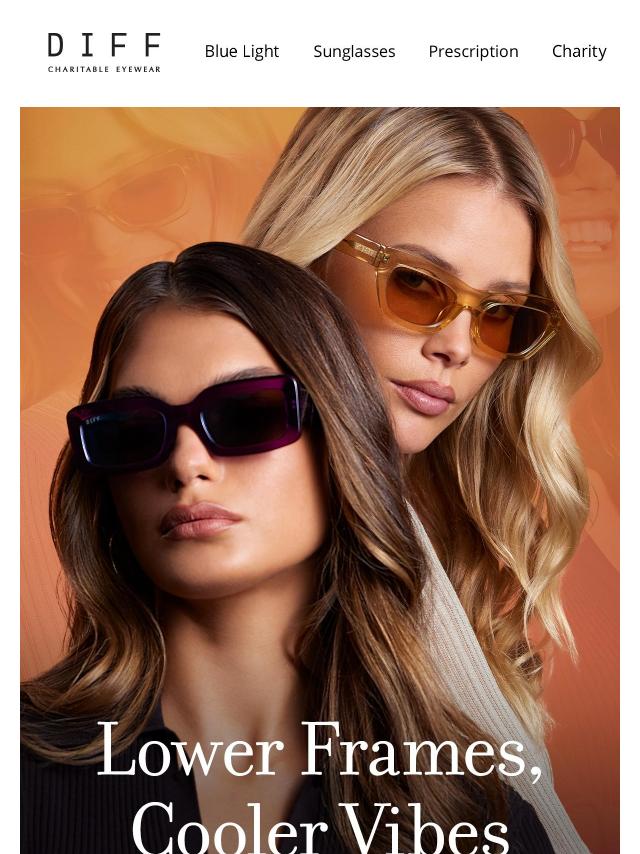Visit the Charity page
The width and height of the screenshot is (640, 854).
point(579,51)
